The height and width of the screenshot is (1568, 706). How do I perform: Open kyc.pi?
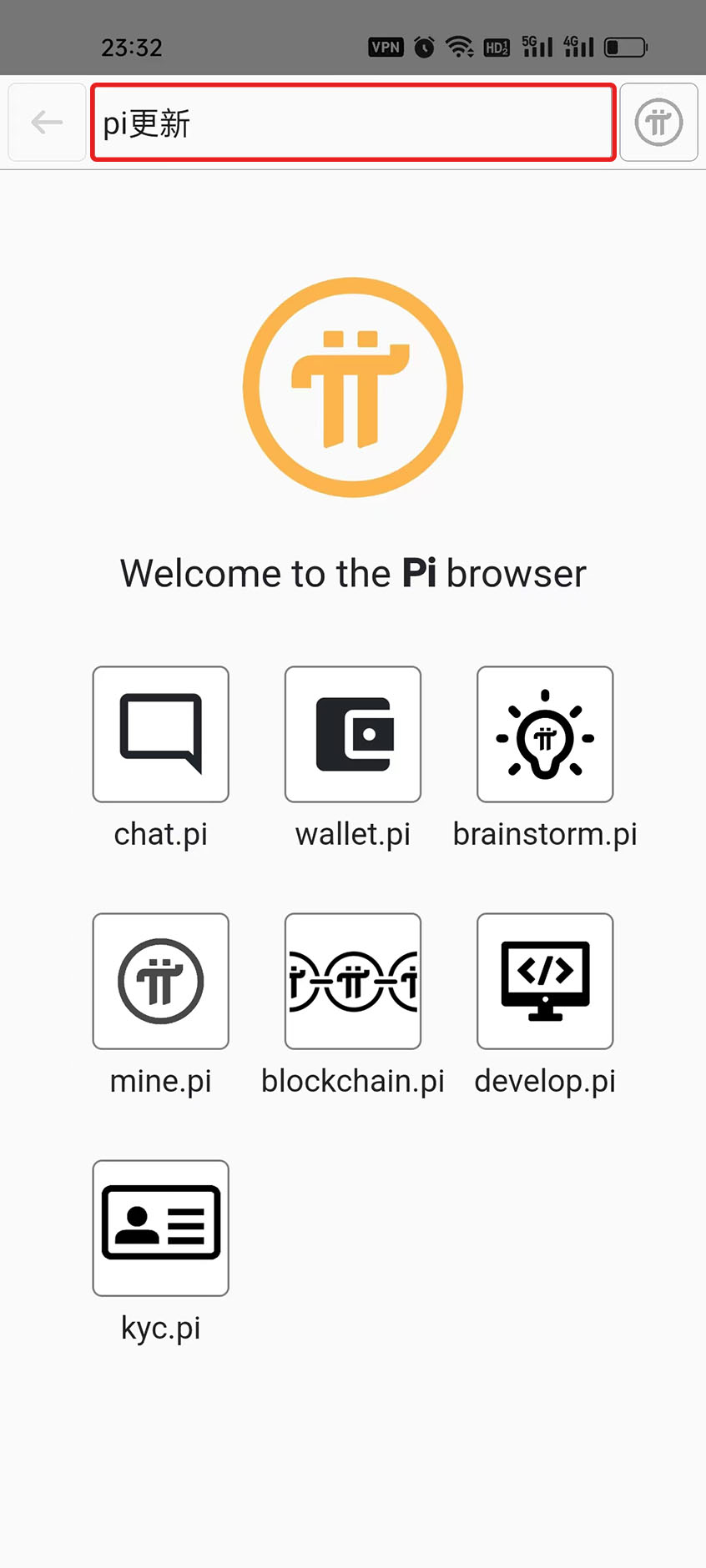[161, 1229]
